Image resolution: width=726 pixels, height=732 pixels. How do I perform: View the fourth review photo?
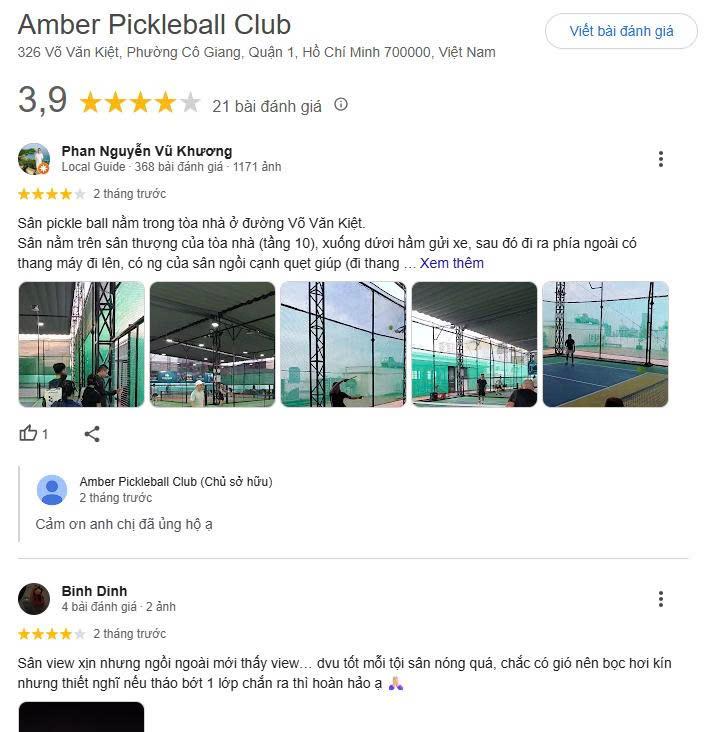click(474, 344)
